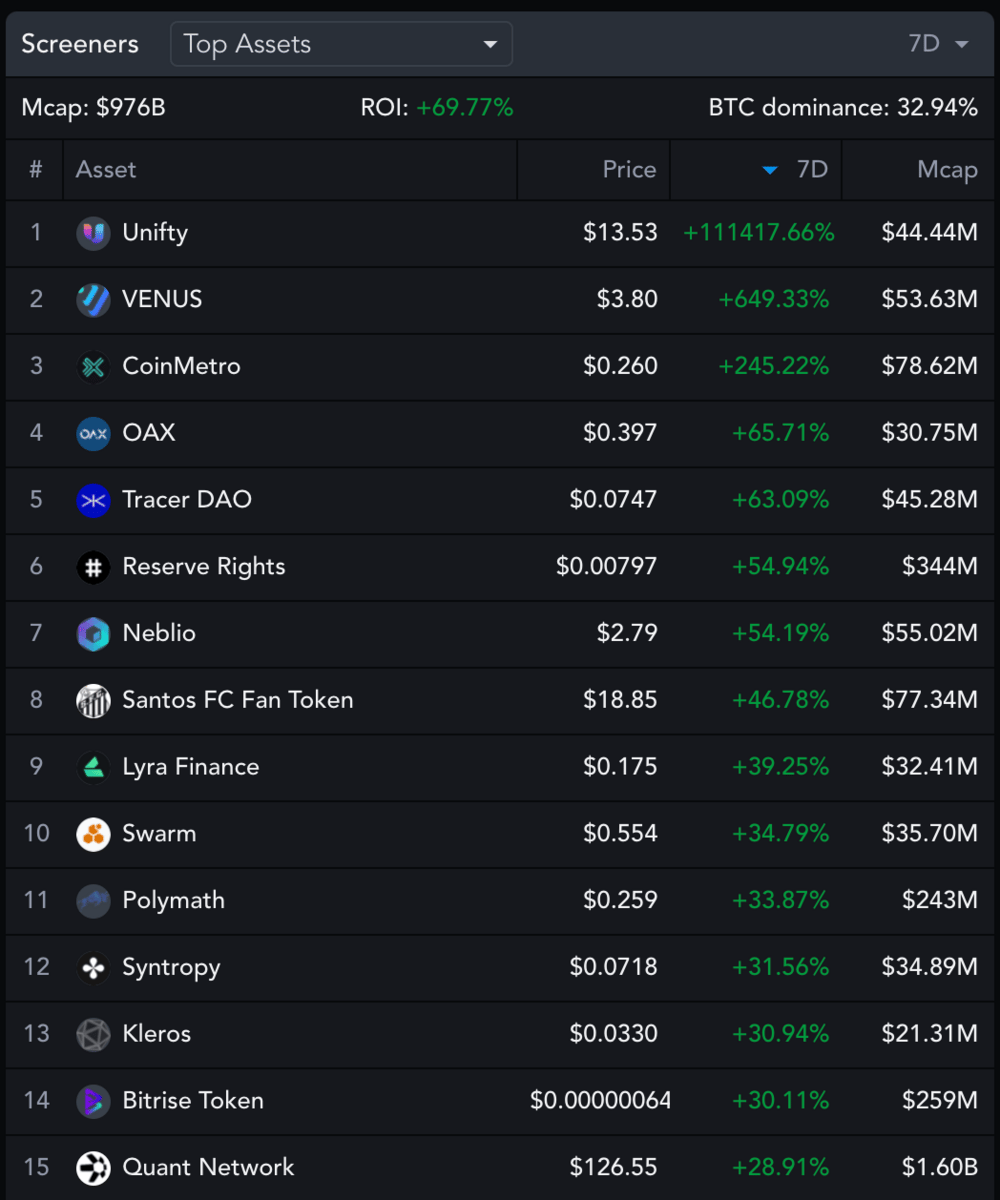
Task: Select Lyra Finance from the list
Action: 190,767
